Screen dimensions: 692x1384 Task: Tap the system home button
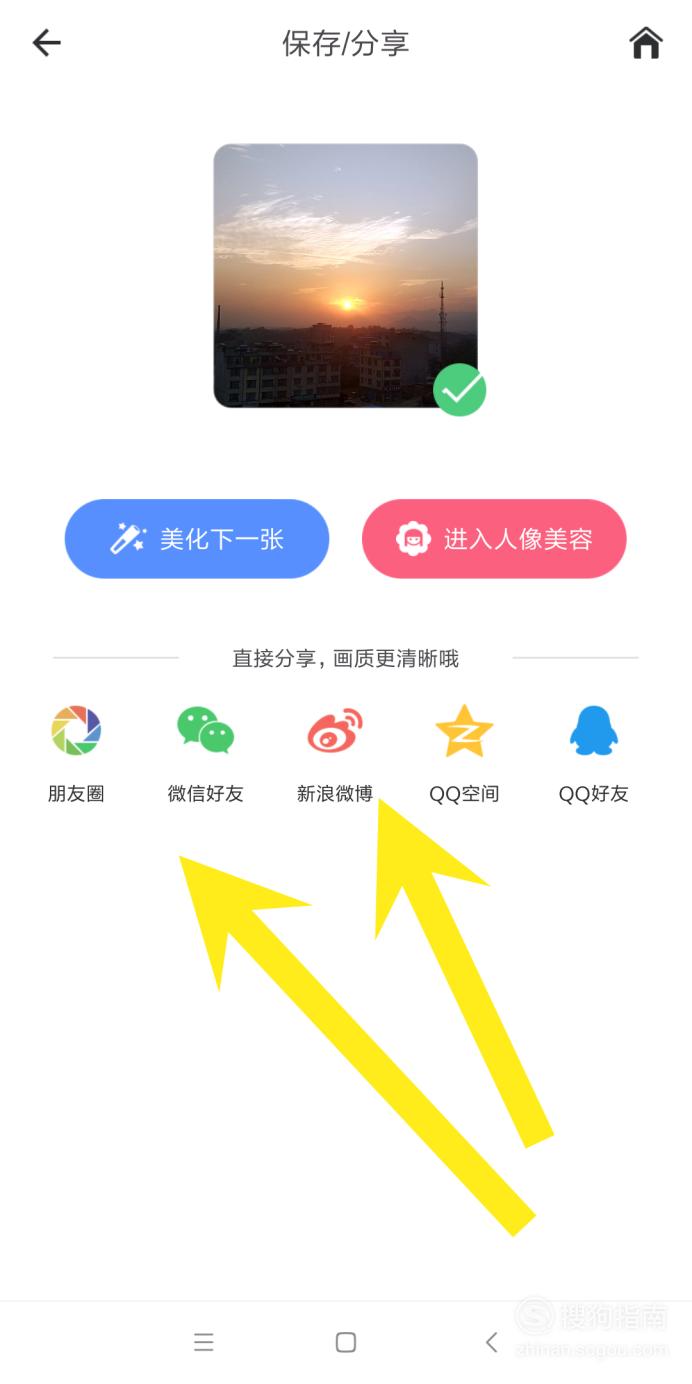pos(346,1342)
